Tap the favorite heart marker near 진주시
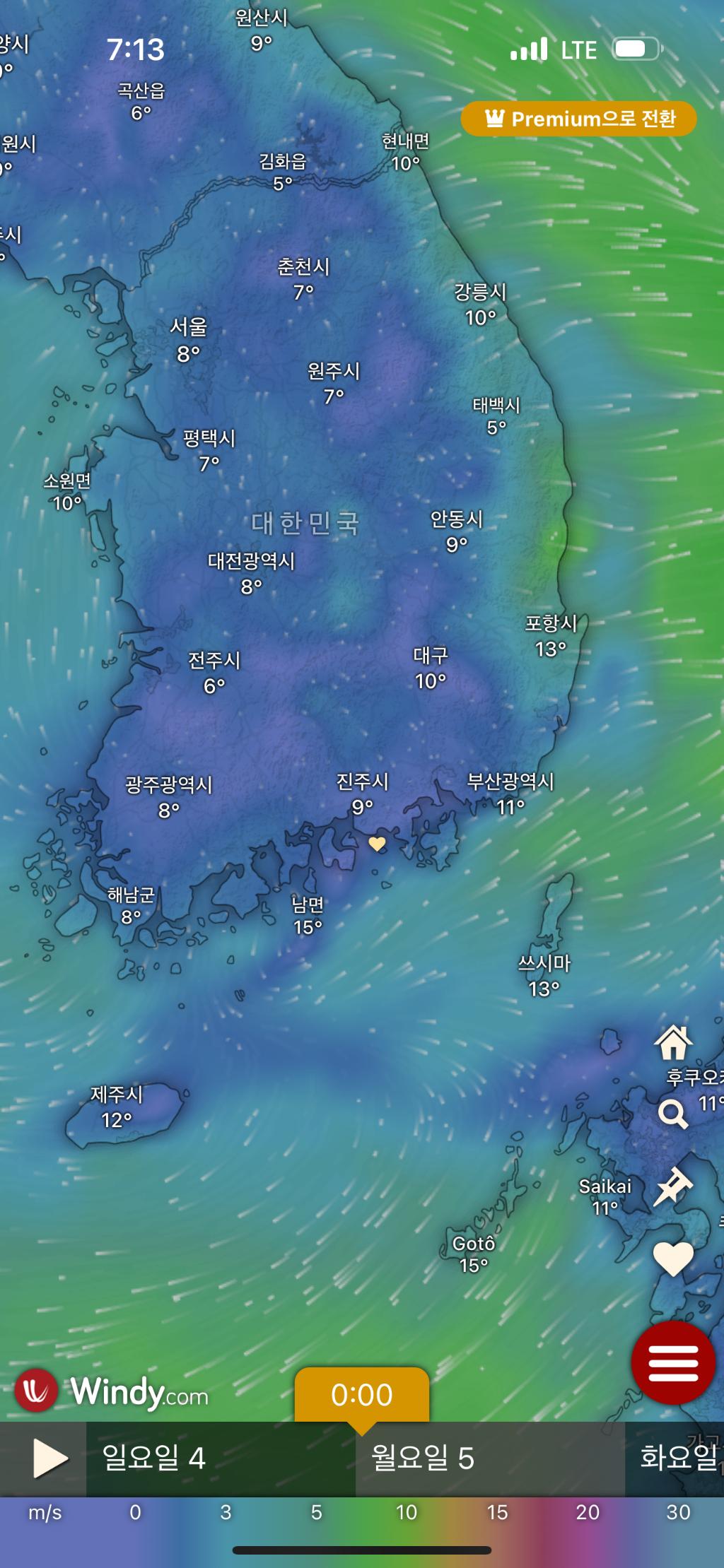The image size is (724, 1568). (x=378, y=843)
